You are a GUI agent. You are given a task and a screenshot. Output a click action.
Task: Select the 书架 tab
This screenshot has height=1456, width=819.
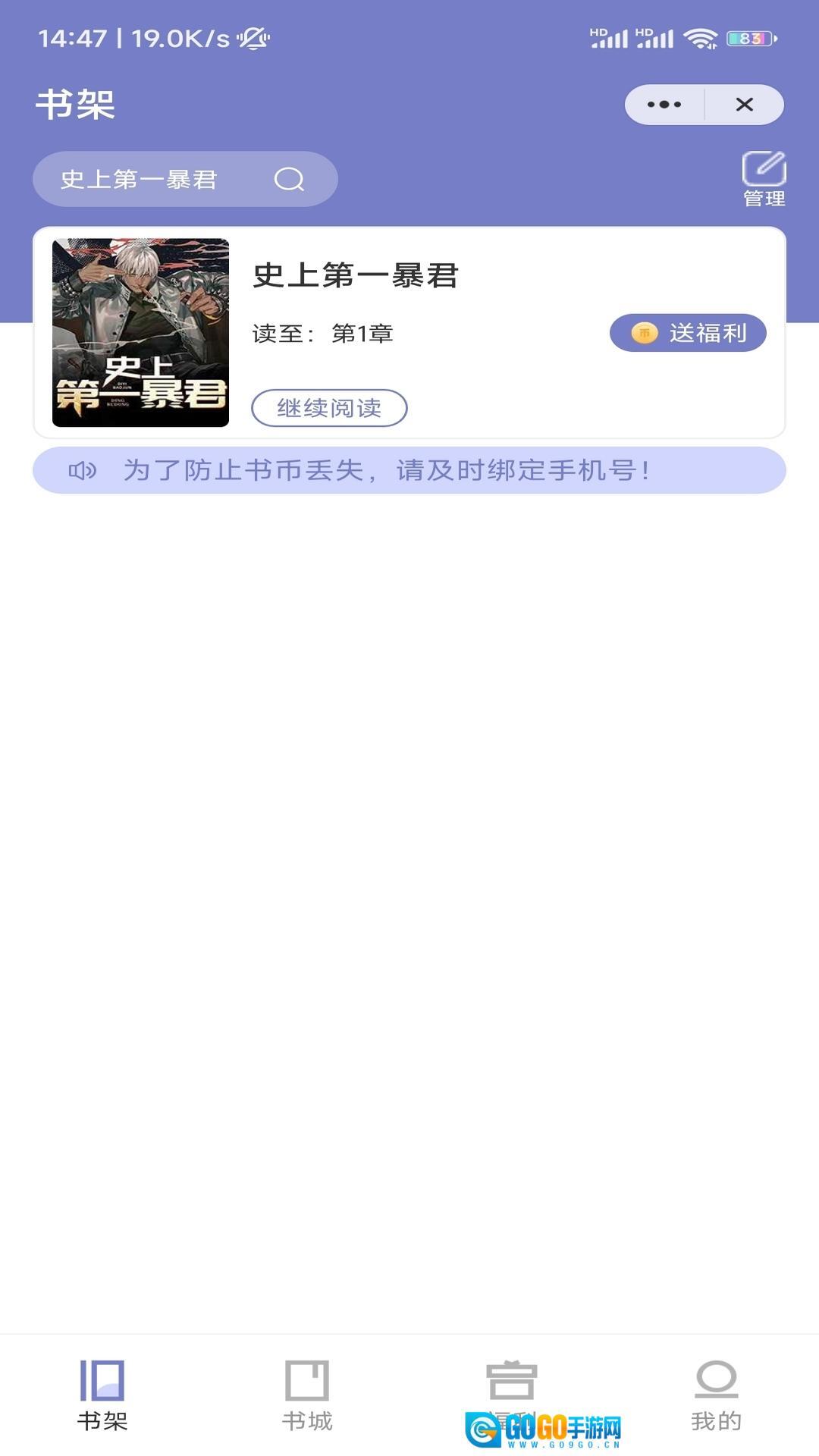click(102, 1394)
